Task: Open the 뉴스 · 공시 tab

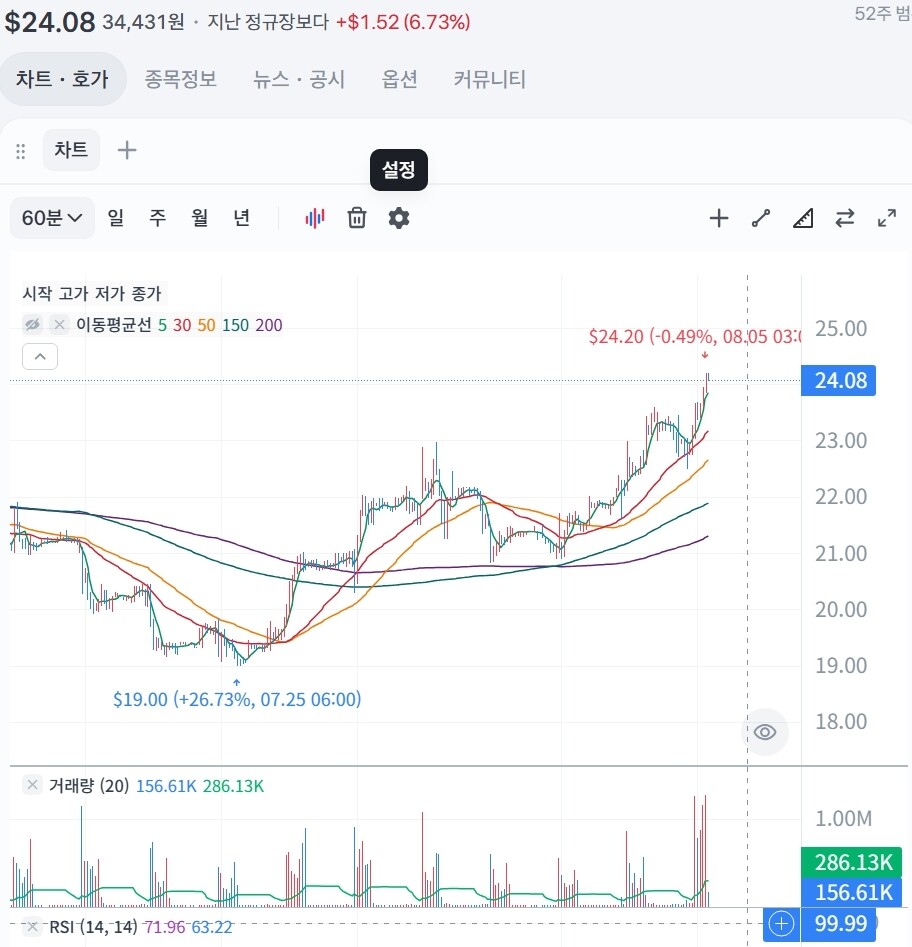Action: tap(298, 79)
